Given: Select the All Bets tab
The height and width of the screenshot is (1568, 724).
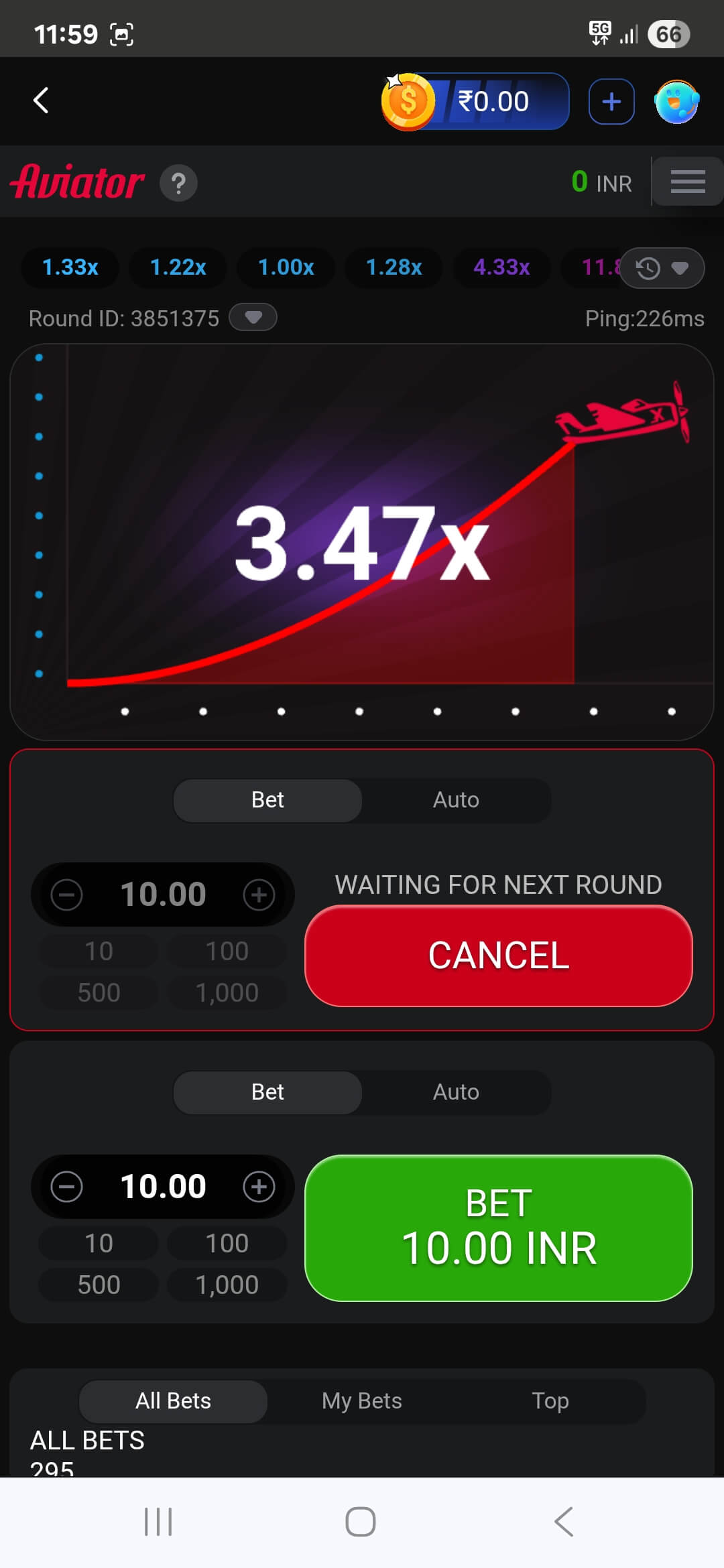Looking at the screenshot, I should (x=173, y=1400).
